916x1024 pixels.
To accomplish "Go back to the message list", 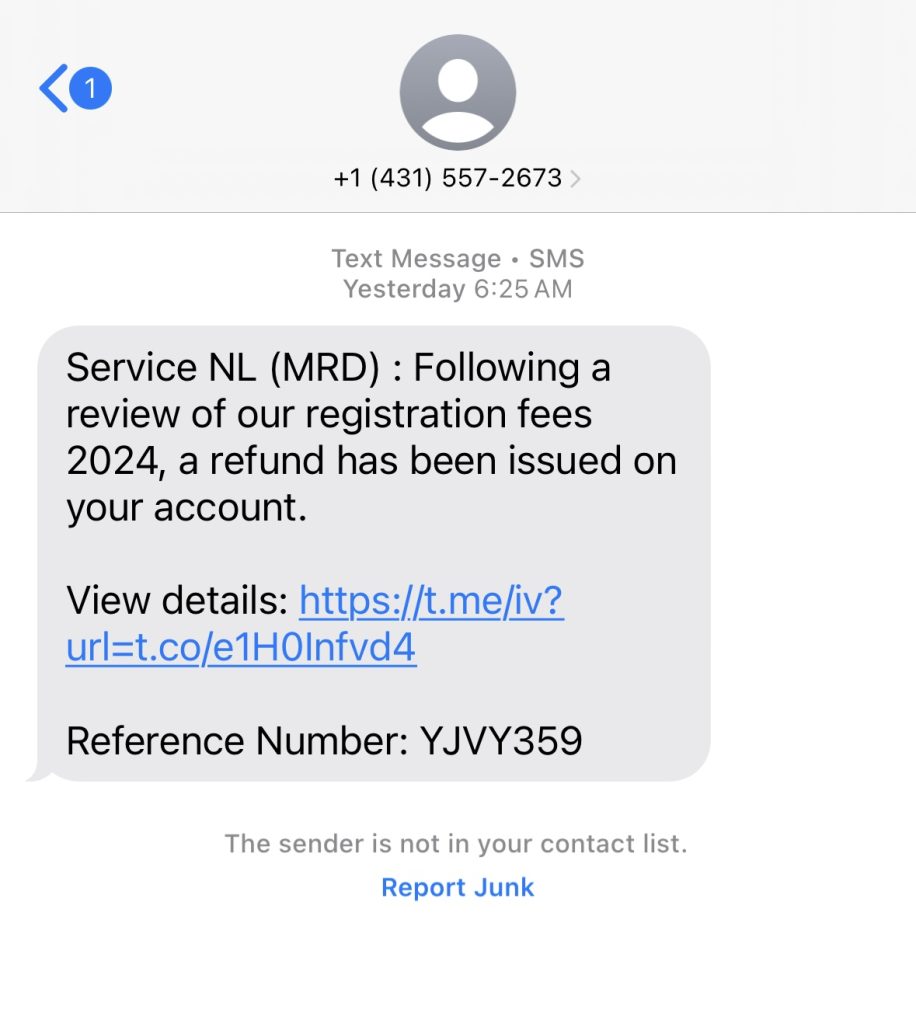I will tap(55, 89).
